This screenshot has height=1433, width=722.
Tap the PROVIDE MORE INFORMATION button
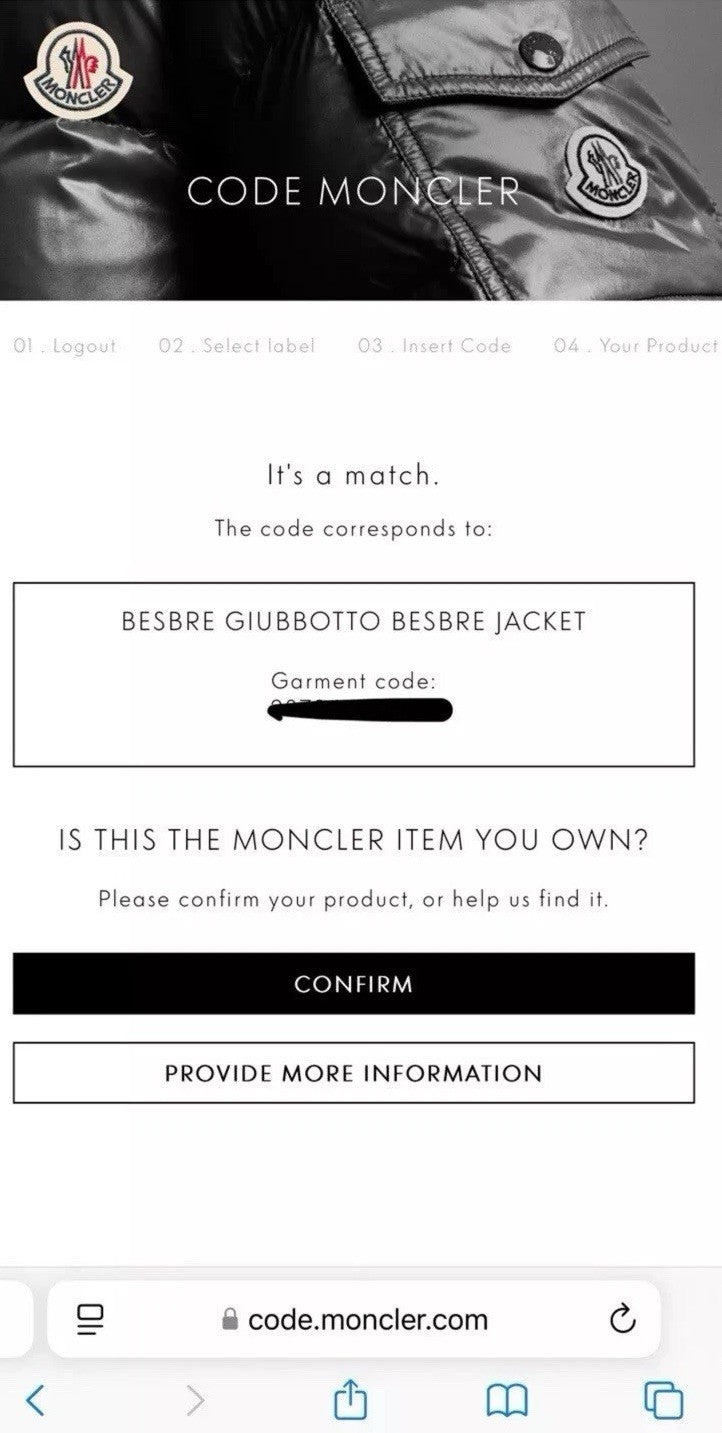[353, 1073]
